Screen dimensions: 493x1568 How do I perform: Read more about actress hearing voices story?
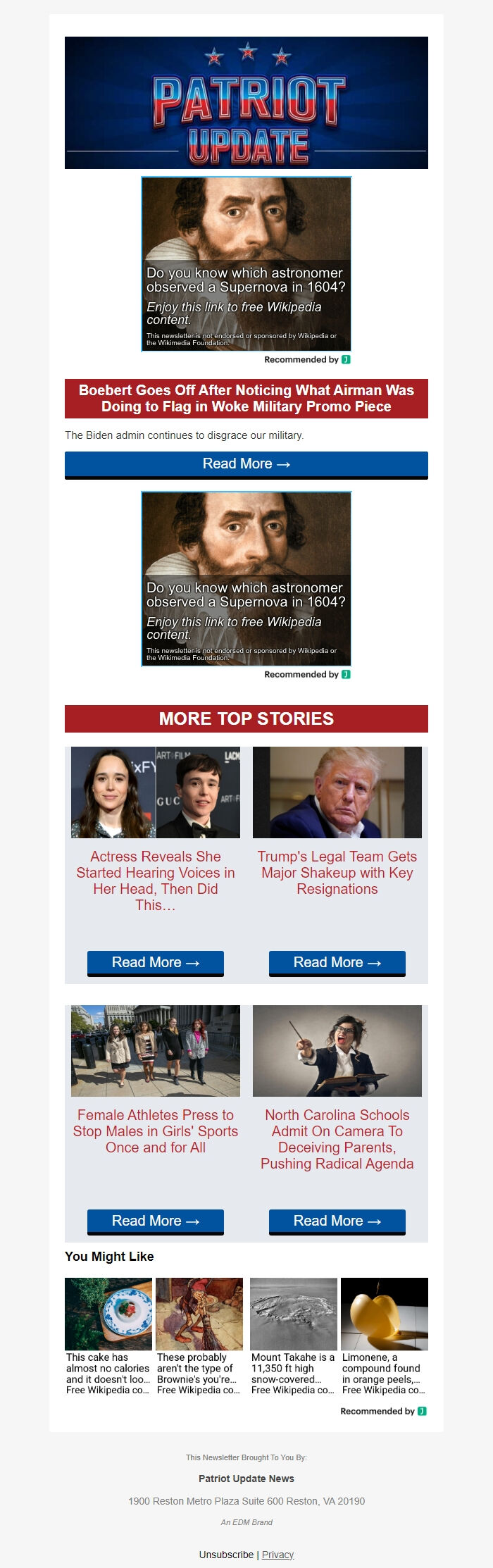click(155, 962)
